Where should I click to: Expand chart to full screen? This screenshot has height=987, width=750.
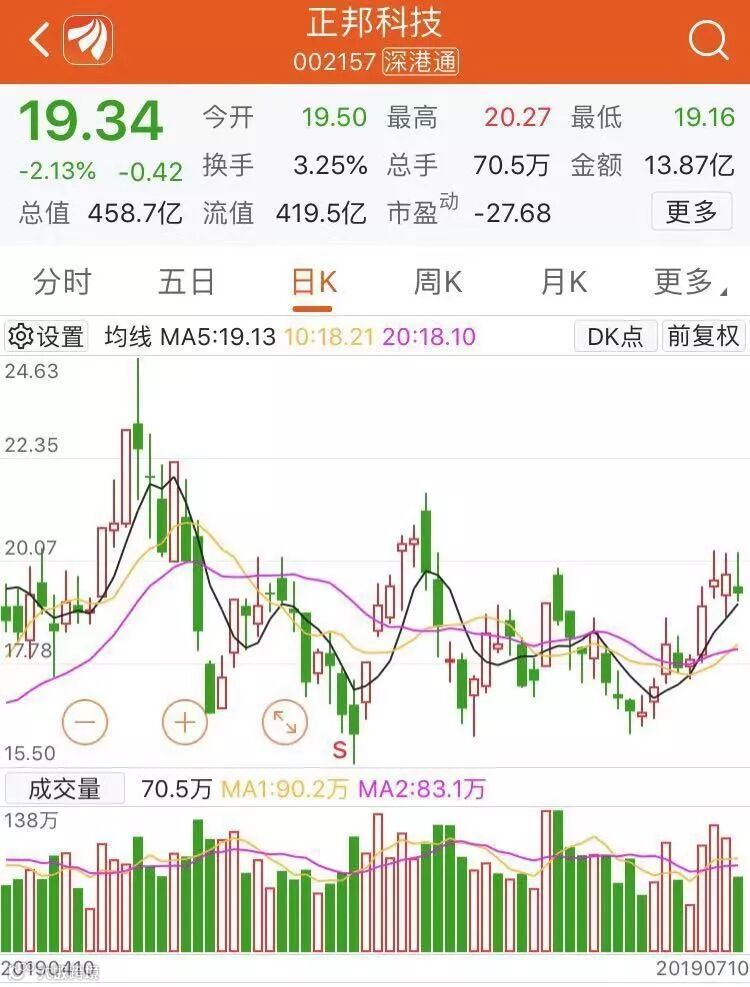pyautogui.click(x=285, y=719)
